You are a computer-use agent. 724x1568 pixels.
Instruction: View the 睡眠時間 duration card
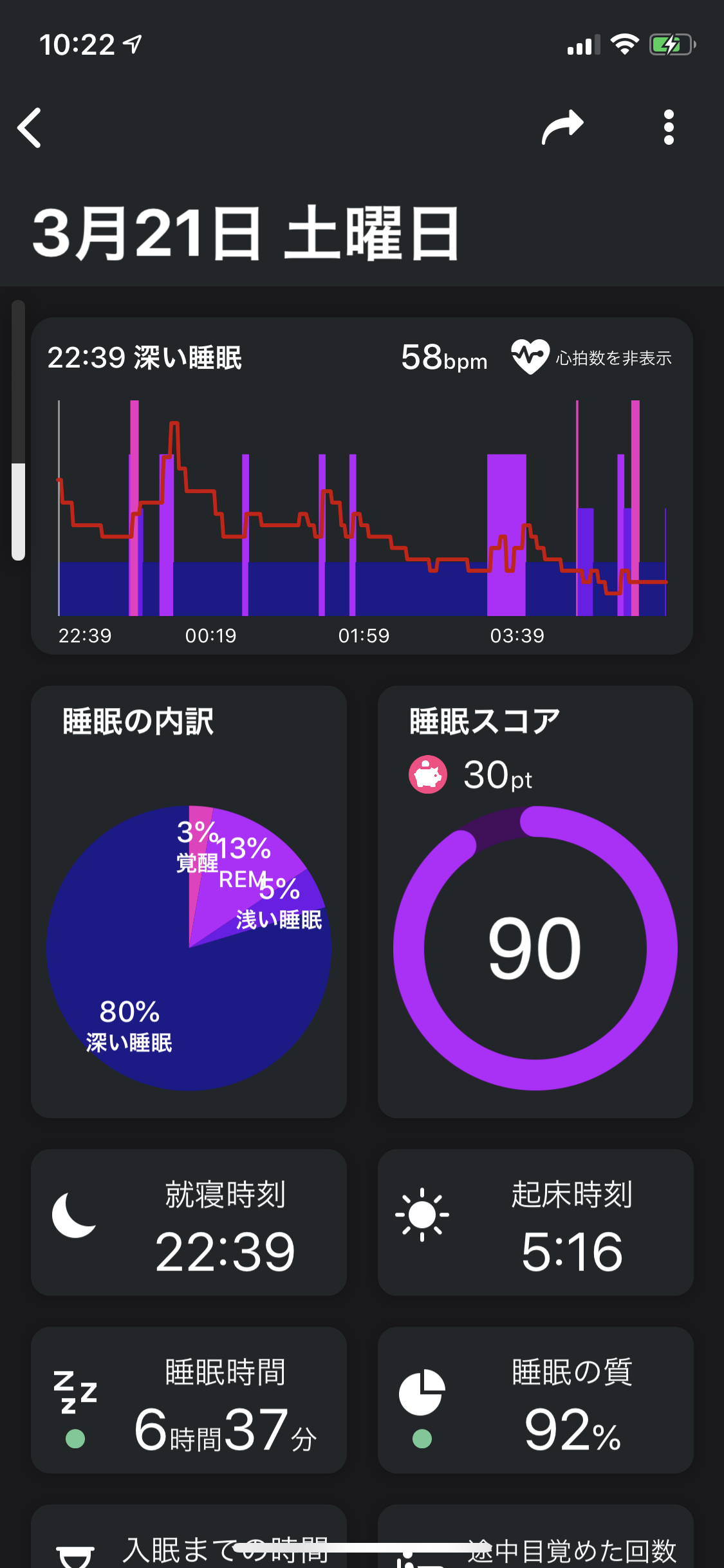coord(189,1399)
